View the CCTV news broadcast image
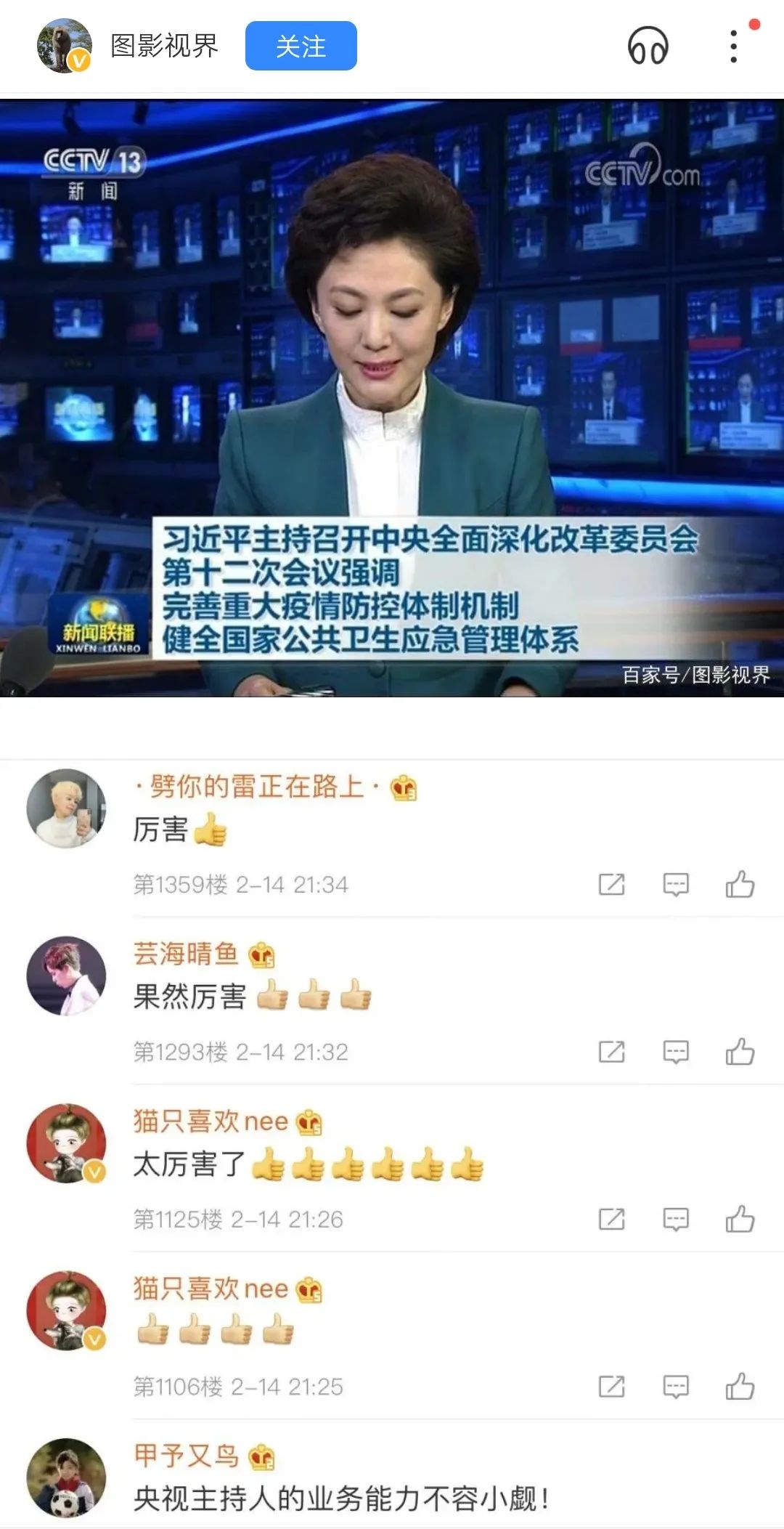Image resolution: width=784 pixels, height=1529 pixels. [x=392, y=398]
